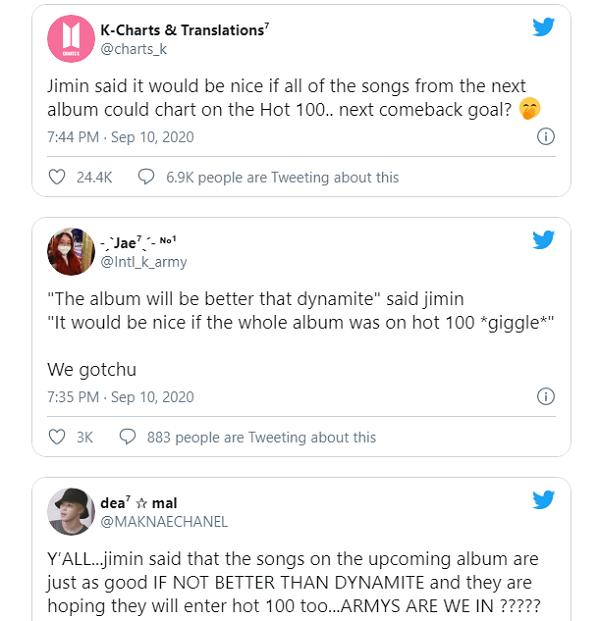The width and height of the screenshot is (600, 621).
Task: Open the 7:35 PM Sep 10, 2020 timestamp
Action: pos(120,397)
